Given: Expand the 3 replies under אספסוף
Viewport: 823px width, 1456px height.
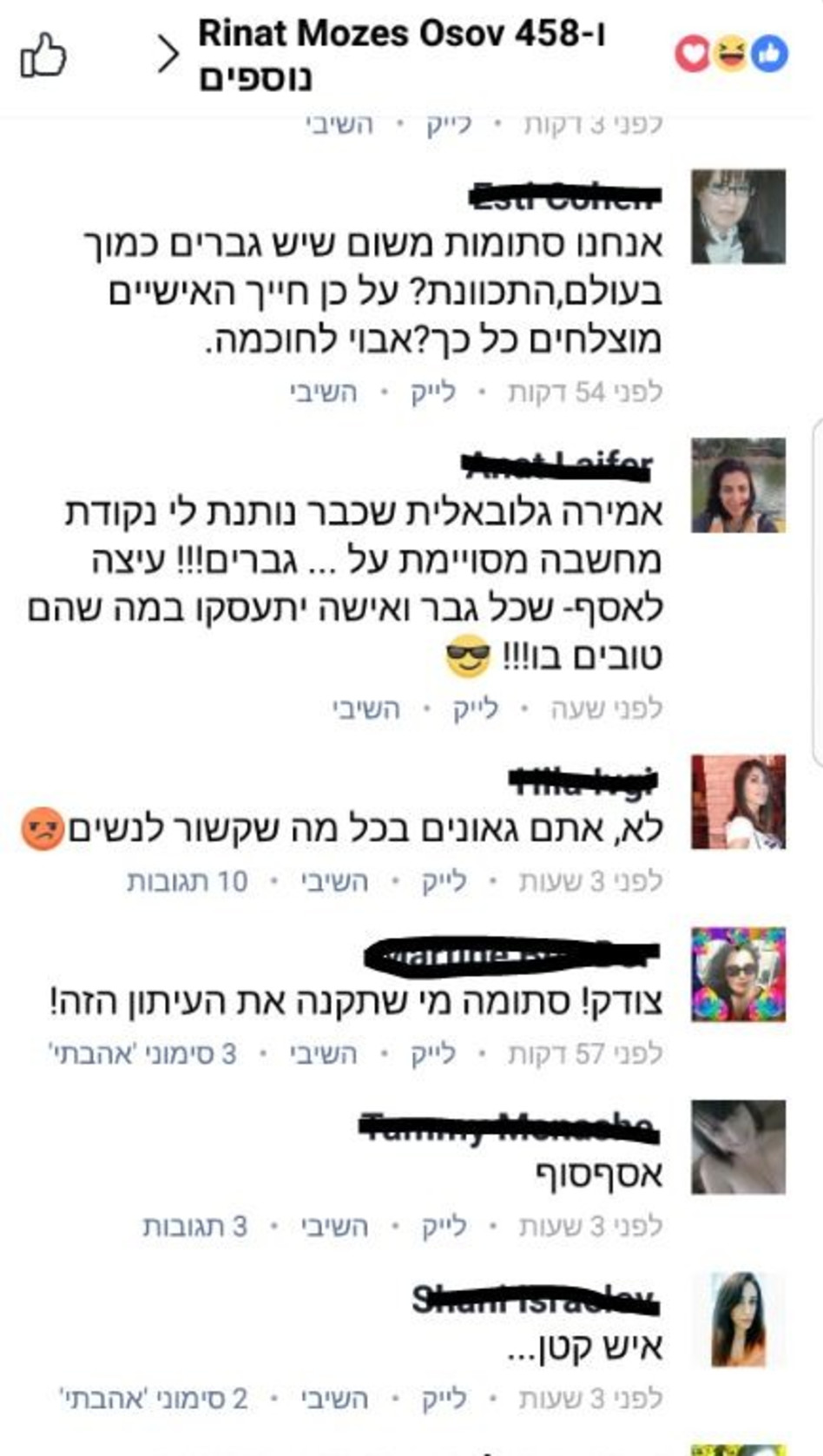Looking at the screenshot, I should coord(195,1226).
